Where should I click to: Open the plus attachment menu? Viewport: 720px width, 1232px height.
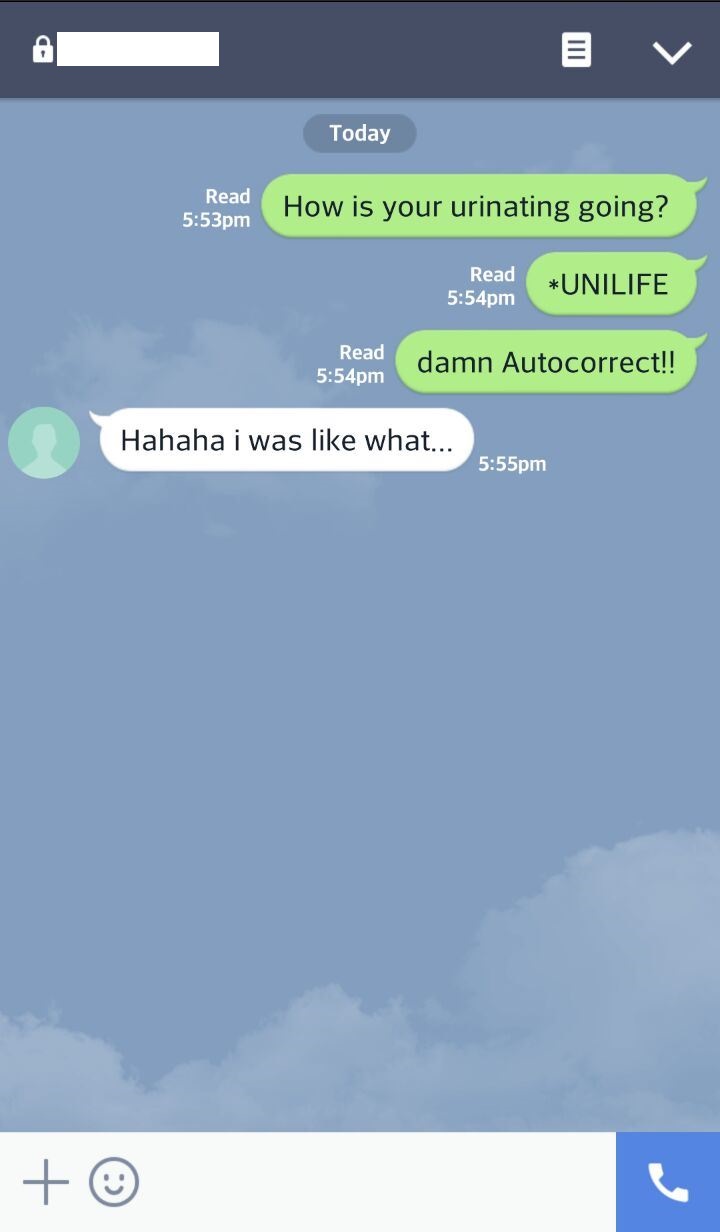[46, 1183]
